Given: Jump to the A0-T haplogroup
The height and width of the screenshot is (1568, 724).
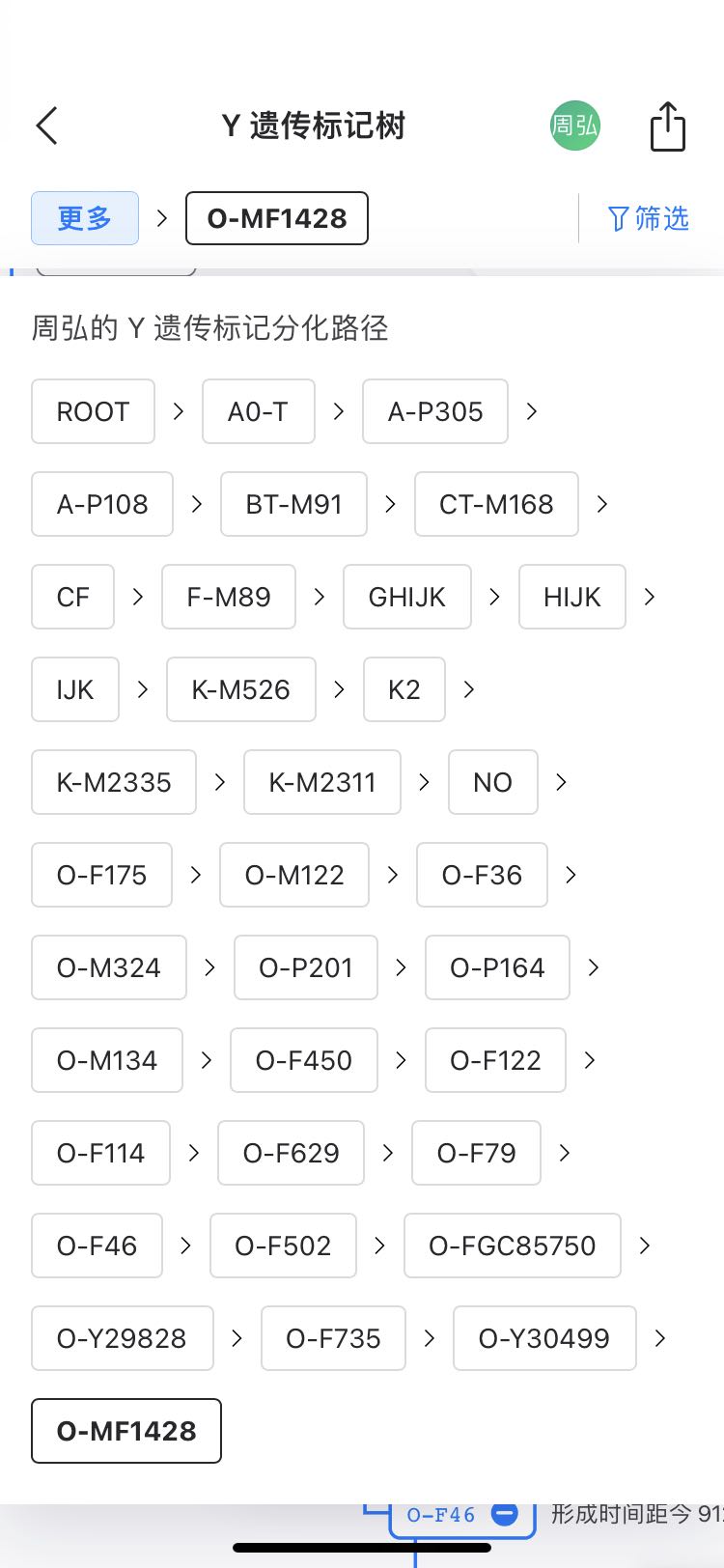Looking at the screenshot, I should click(259, 411).
